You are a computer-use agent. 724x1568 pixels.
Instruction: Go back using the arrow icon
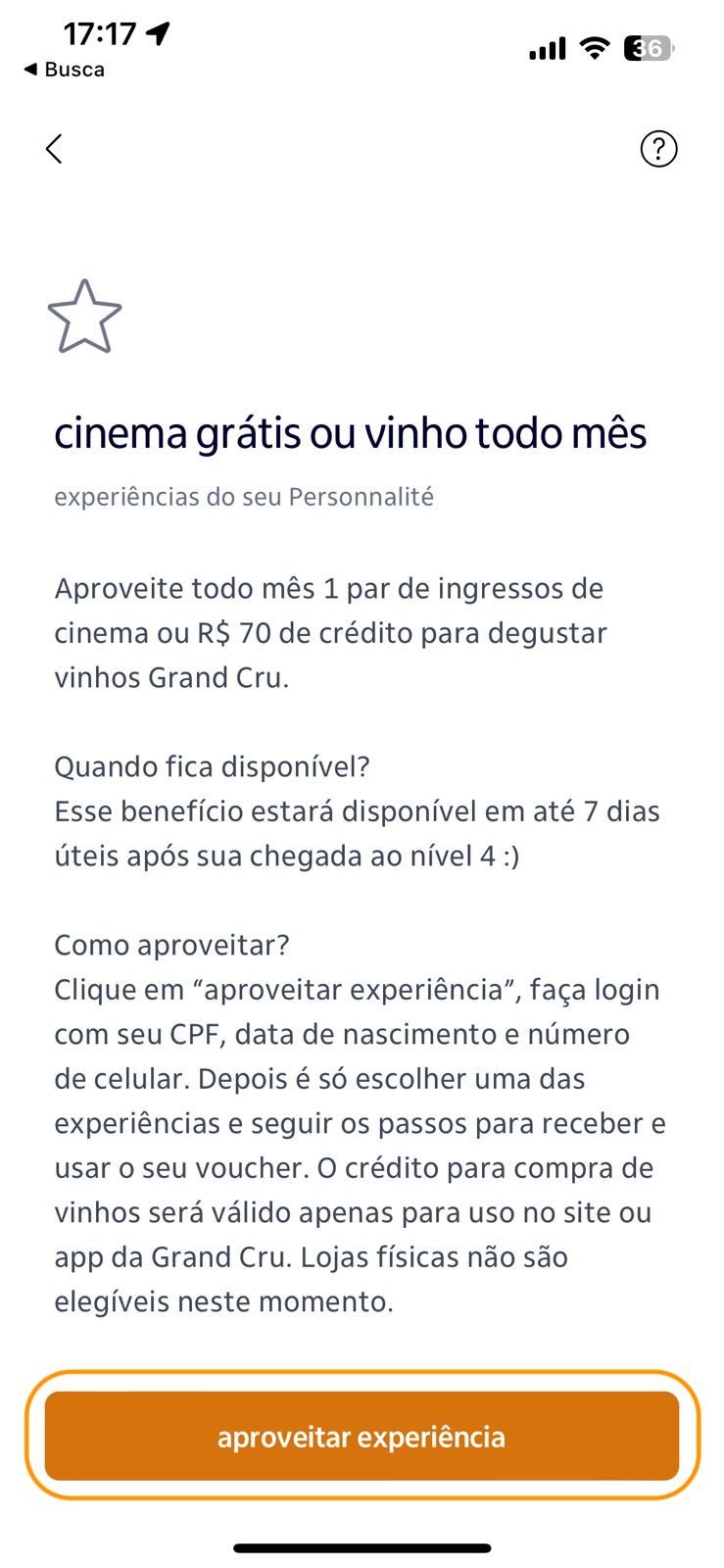point(54,149)
